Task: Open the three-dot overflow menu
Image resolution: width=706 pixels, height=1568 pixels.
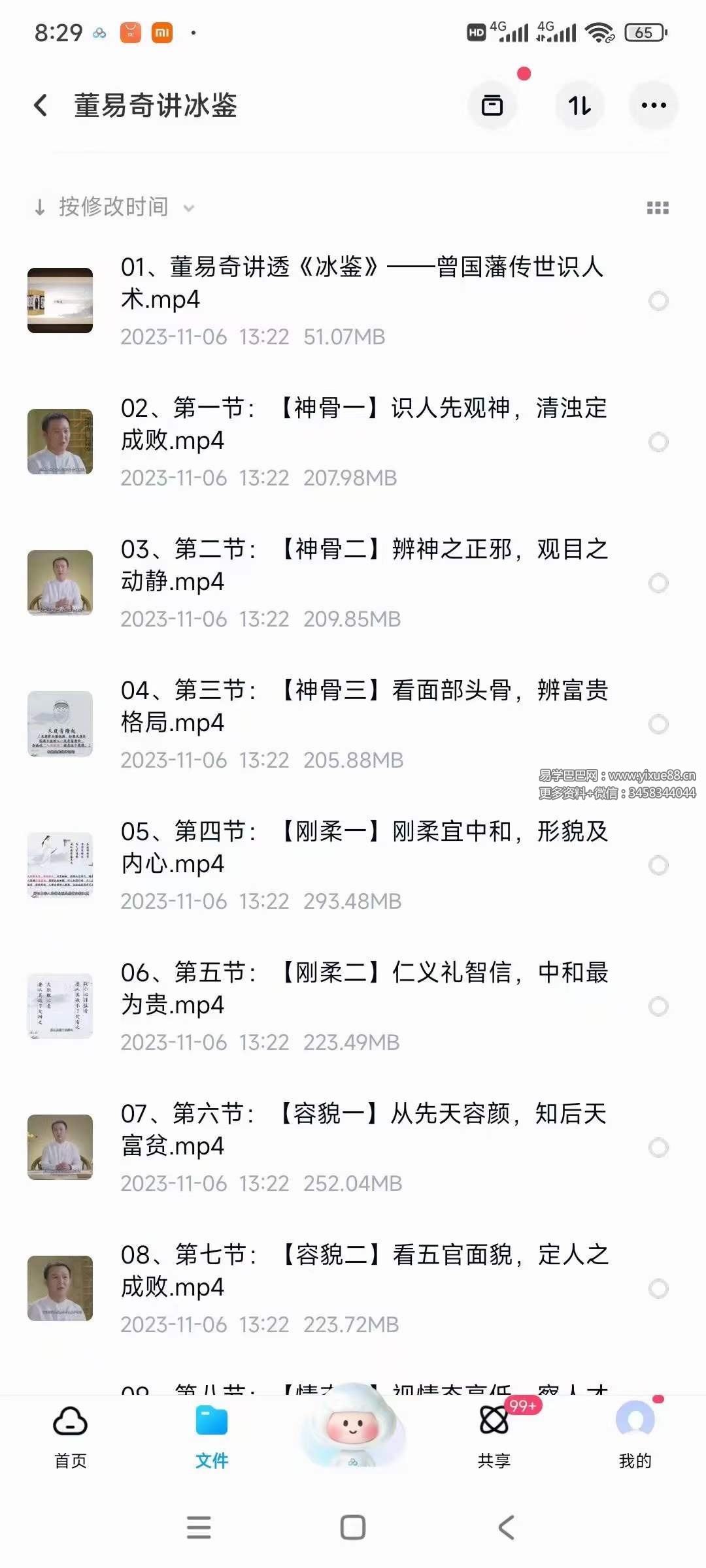Action: tap(653, 105)
